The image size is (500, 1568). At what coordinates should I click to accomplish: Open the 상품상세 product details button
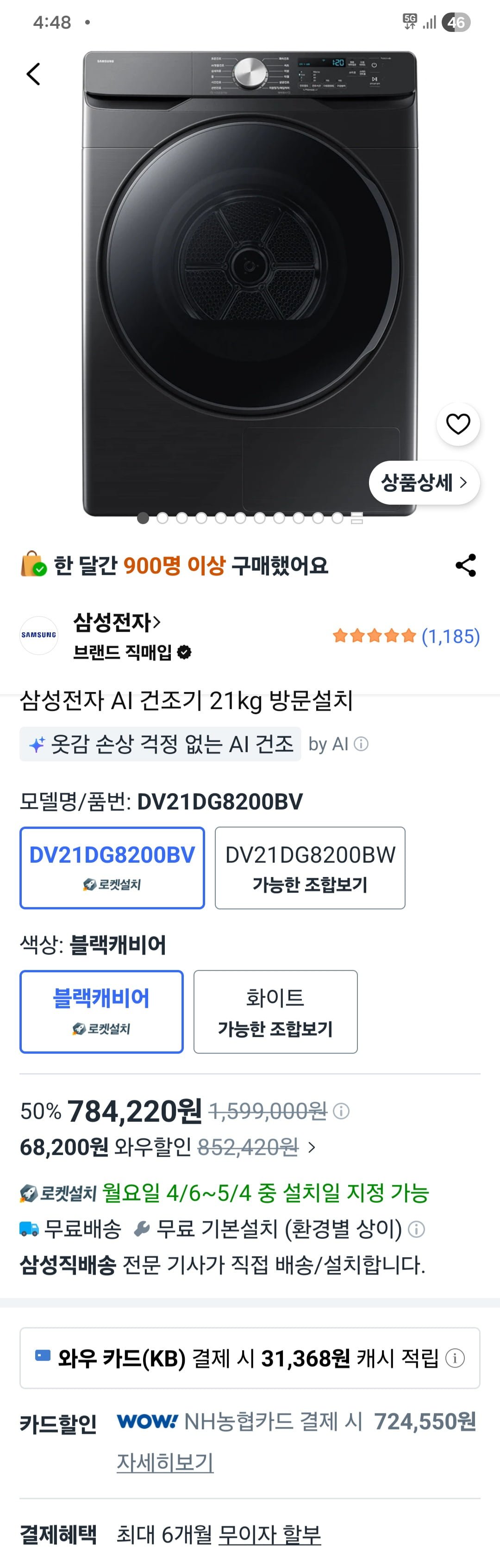click(x=424, y=483)
